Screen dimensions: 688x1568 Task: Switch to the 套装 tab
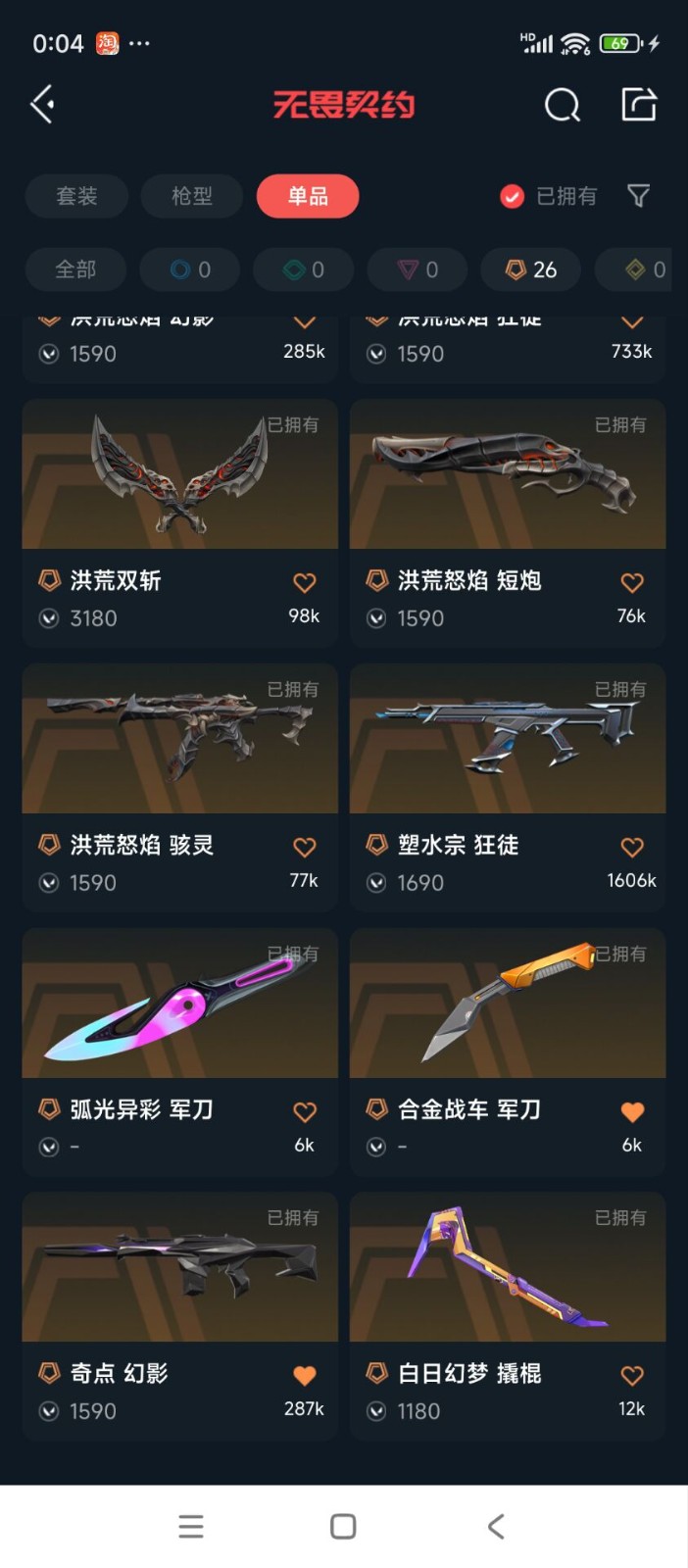[x=76, y=196]
